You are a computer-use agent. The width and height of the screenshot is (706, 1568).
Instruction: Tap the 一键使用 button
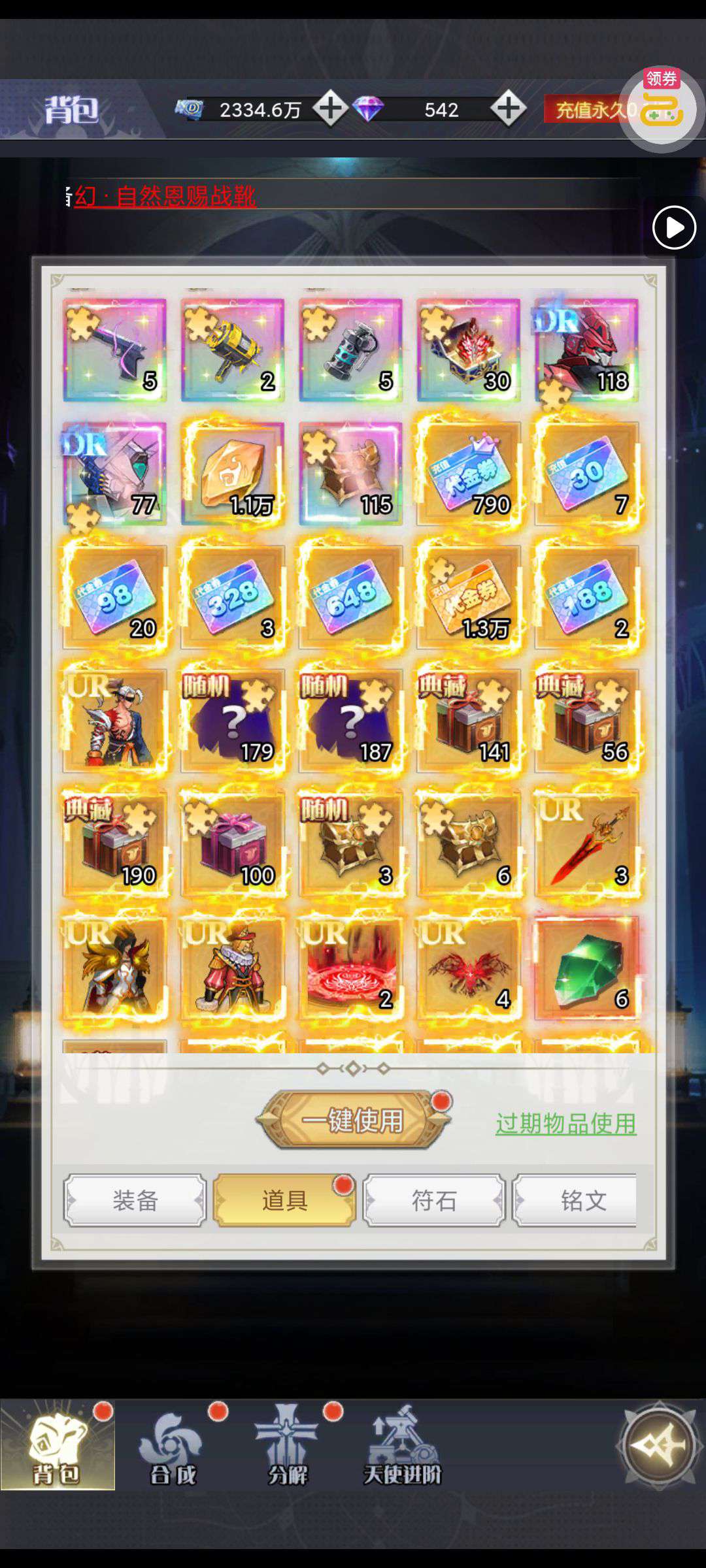tap(353, 1120)
